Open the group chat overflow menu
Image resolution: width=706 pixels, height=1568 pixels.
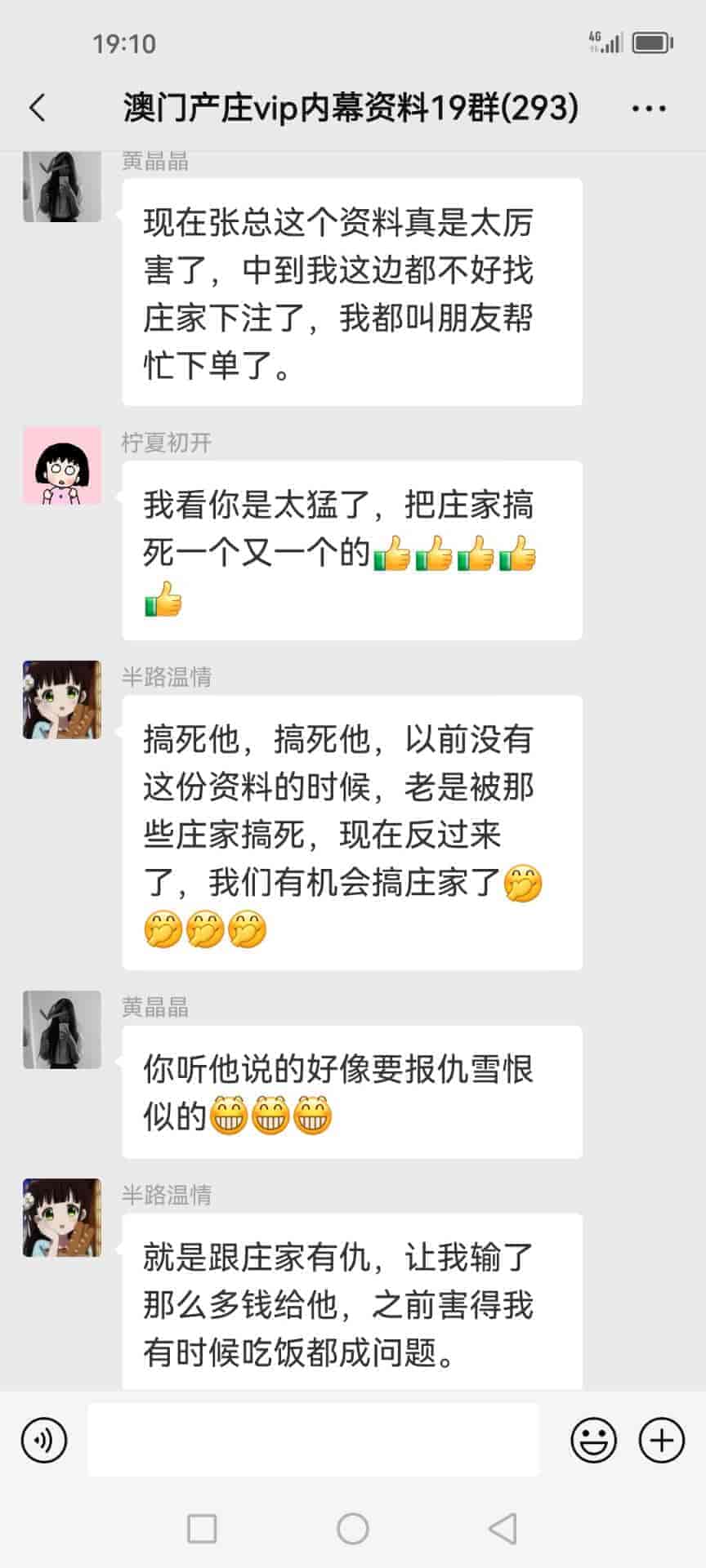point(649,108)
